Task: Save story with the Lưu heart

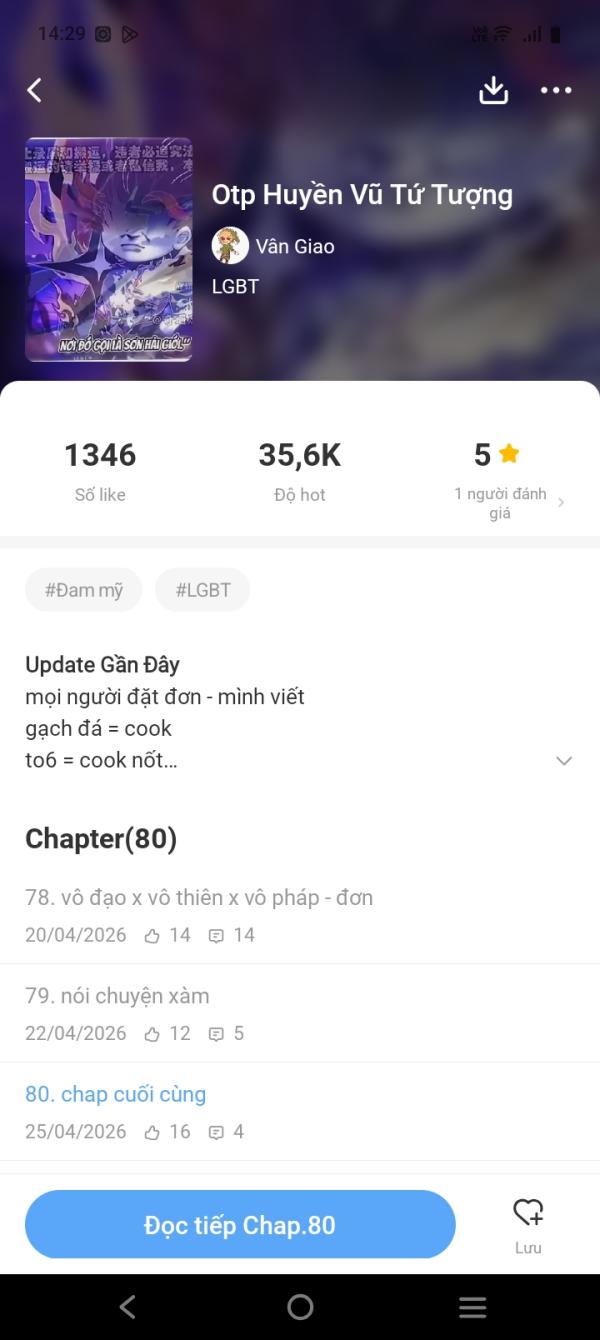Action: pyautogui.click(x=528, y=1225)
